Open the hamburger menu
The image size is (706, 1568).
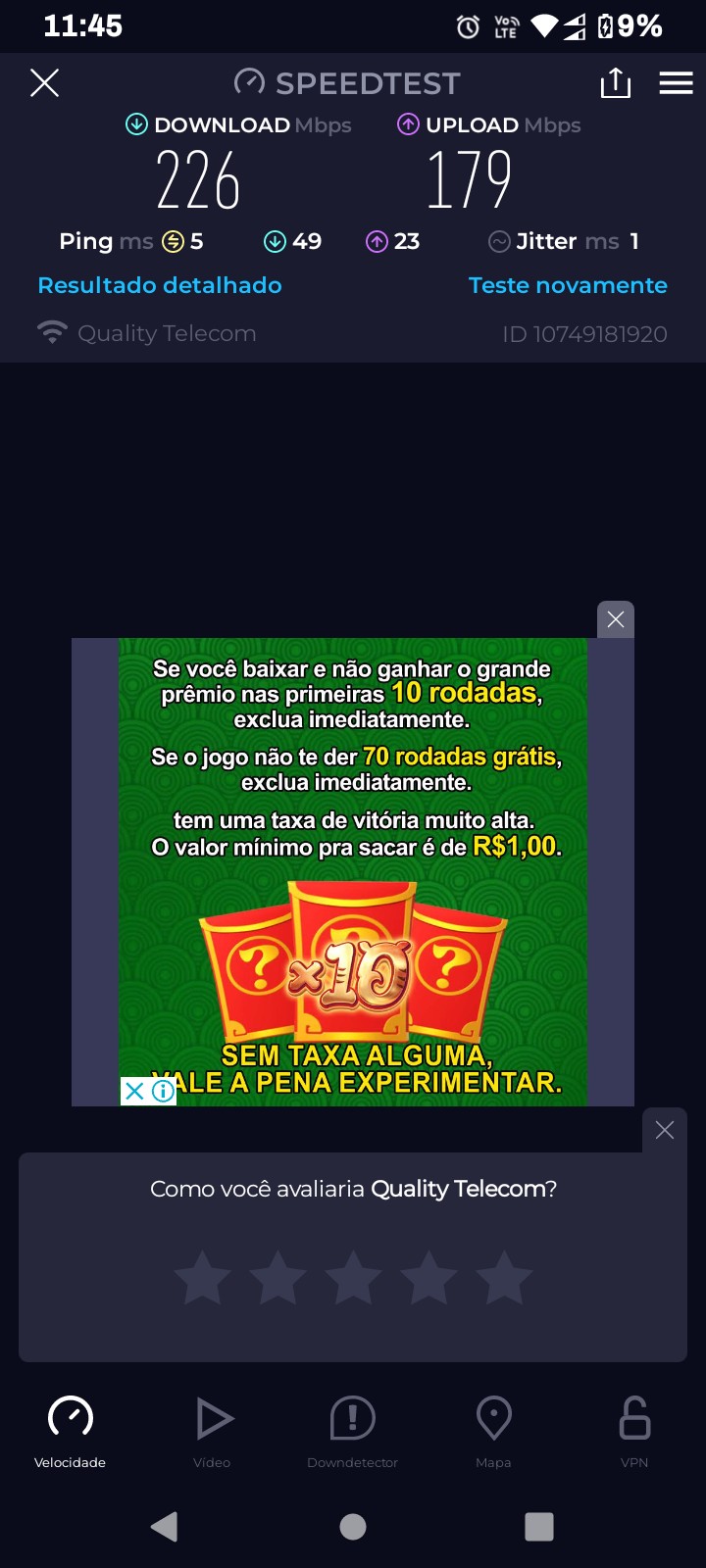click(676, 83)
